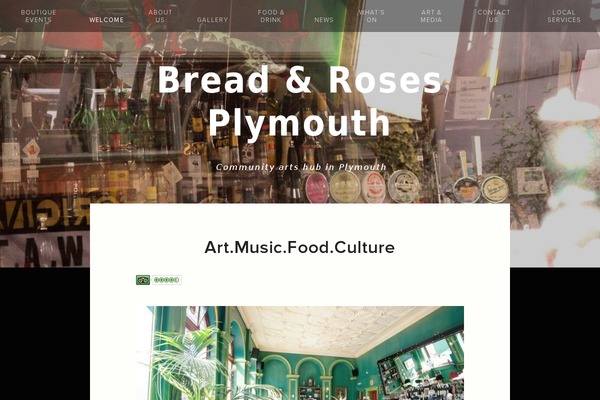
Task: Go to Contact Us
Action: pos(493,16)
